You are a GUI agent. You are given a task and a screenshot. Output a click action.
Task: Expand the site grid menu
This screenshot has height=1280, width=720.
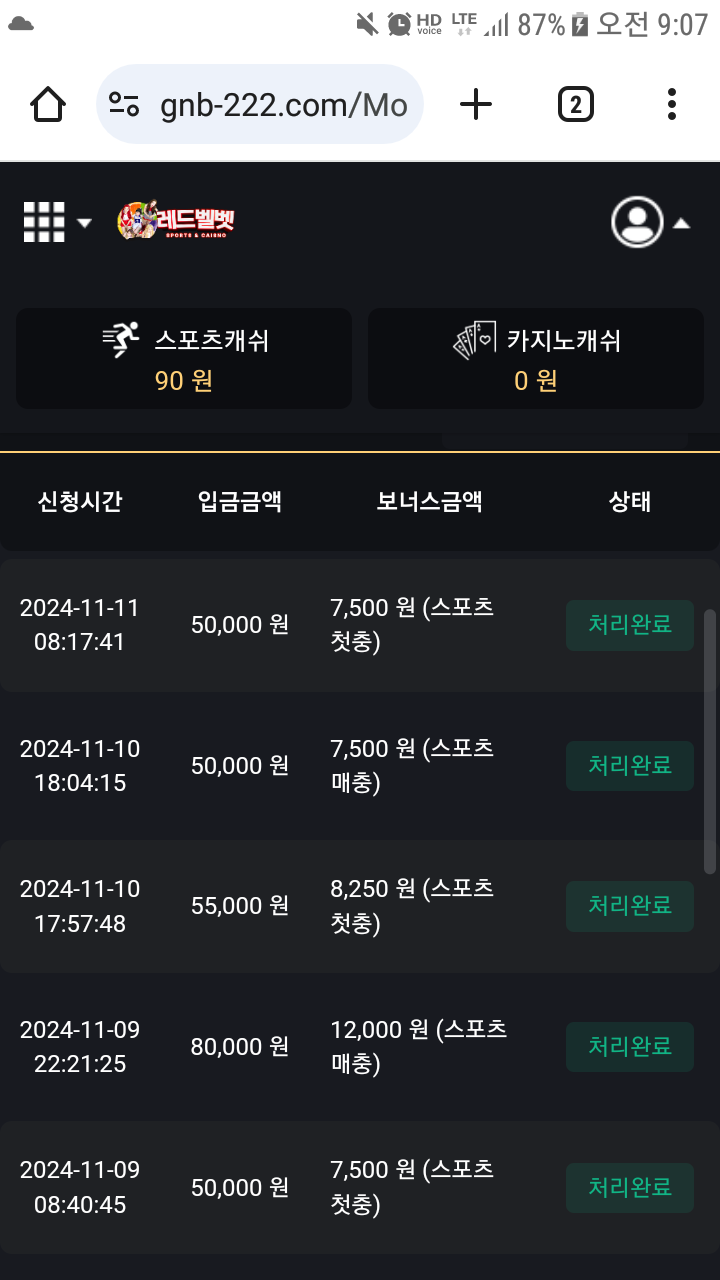click(x=56, y=222)
